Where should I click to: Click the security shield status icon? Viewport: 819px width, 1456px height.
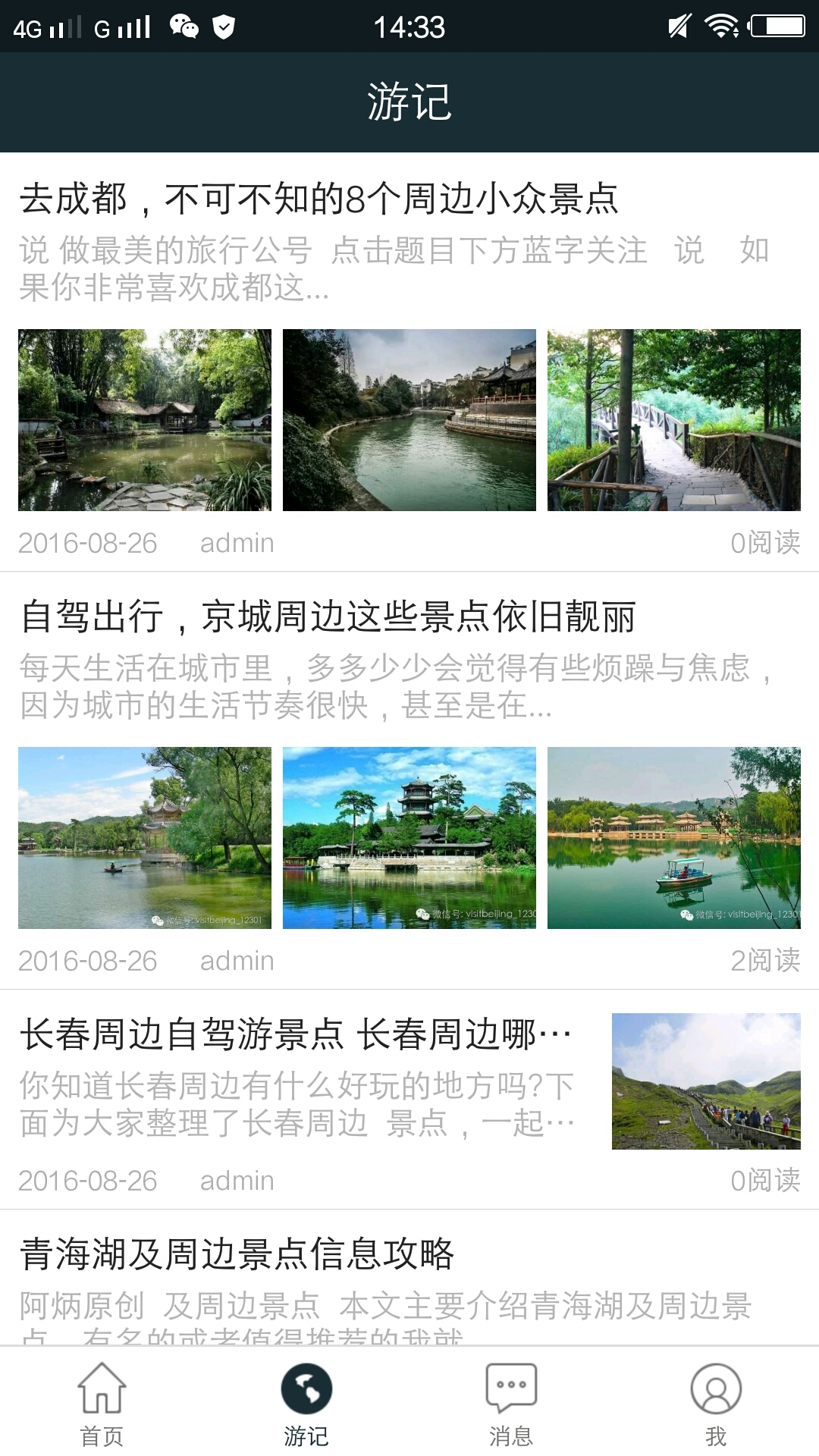pyautogui.click(x=222, y=25)
